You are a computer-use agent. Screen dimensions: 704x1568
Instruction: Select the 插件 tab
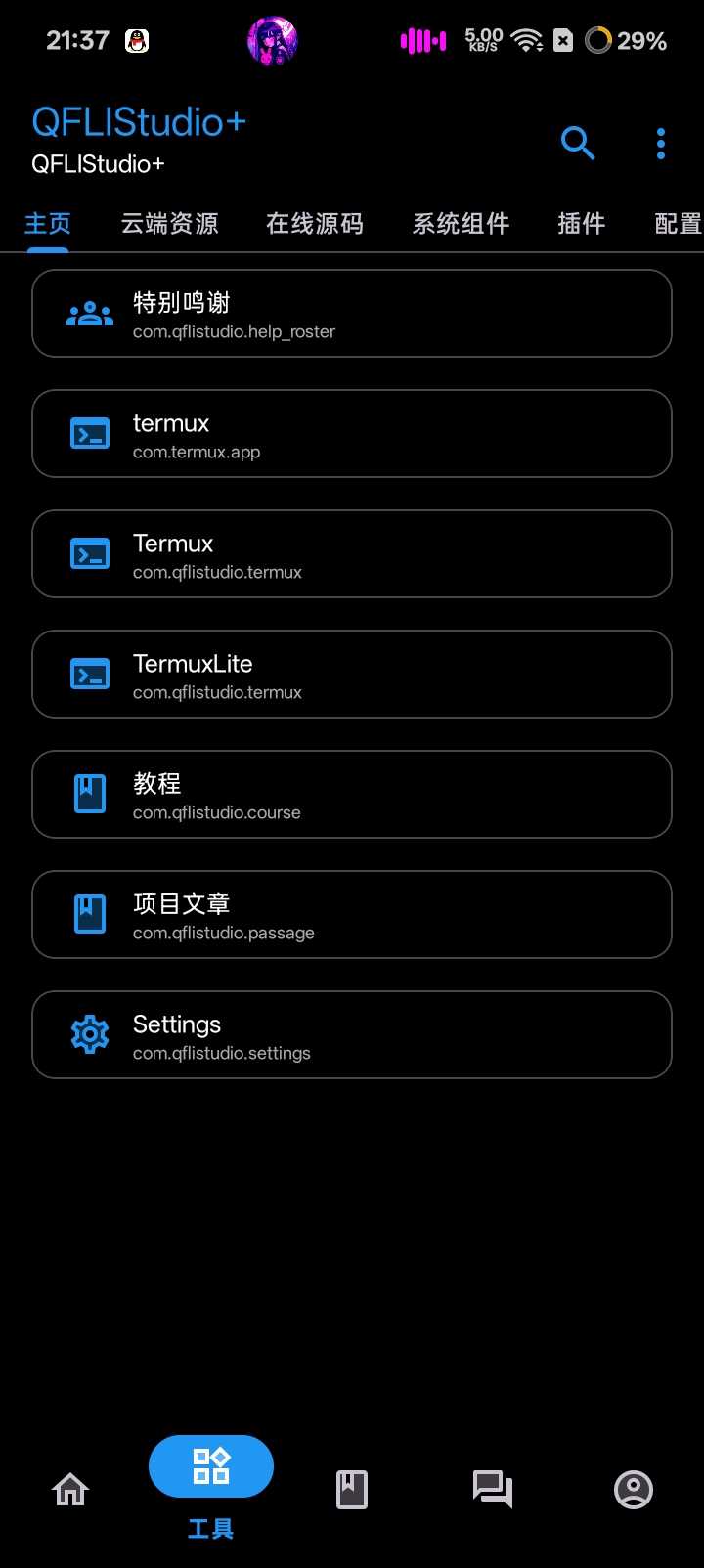click(x=581, y=224)
